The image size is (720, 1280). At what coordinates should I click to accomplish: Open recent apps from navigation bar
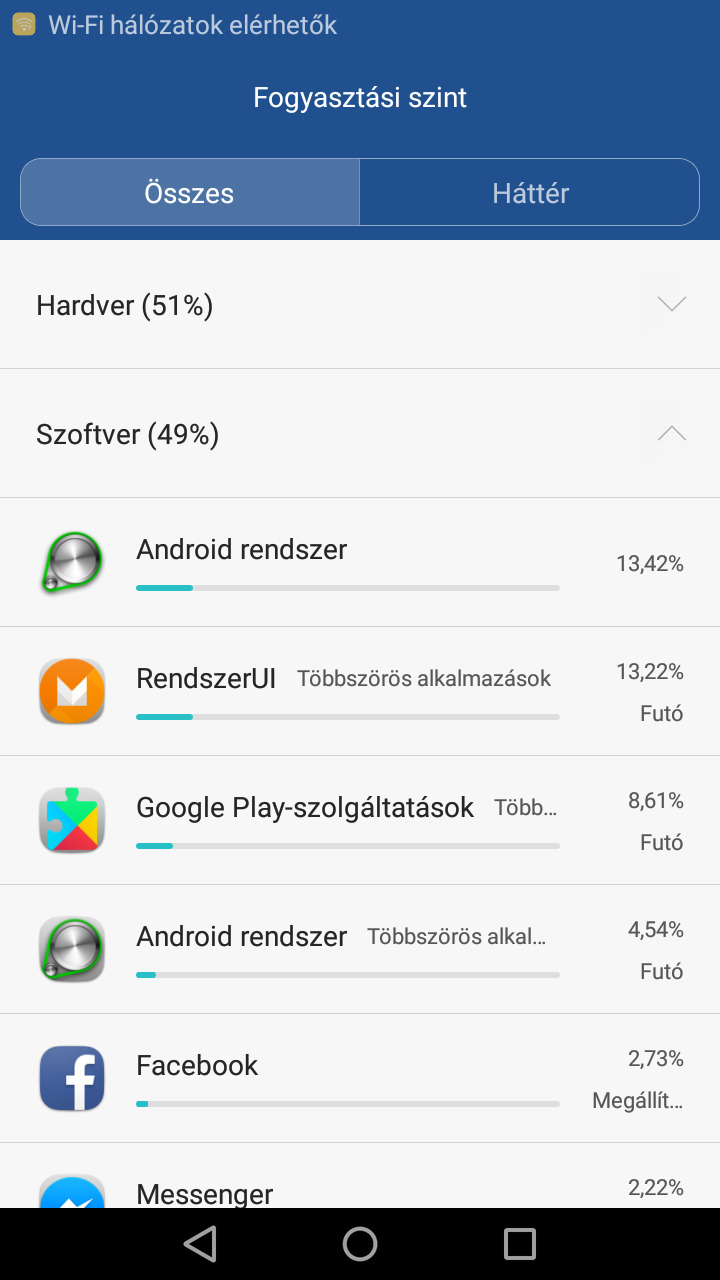point(520,1244)
